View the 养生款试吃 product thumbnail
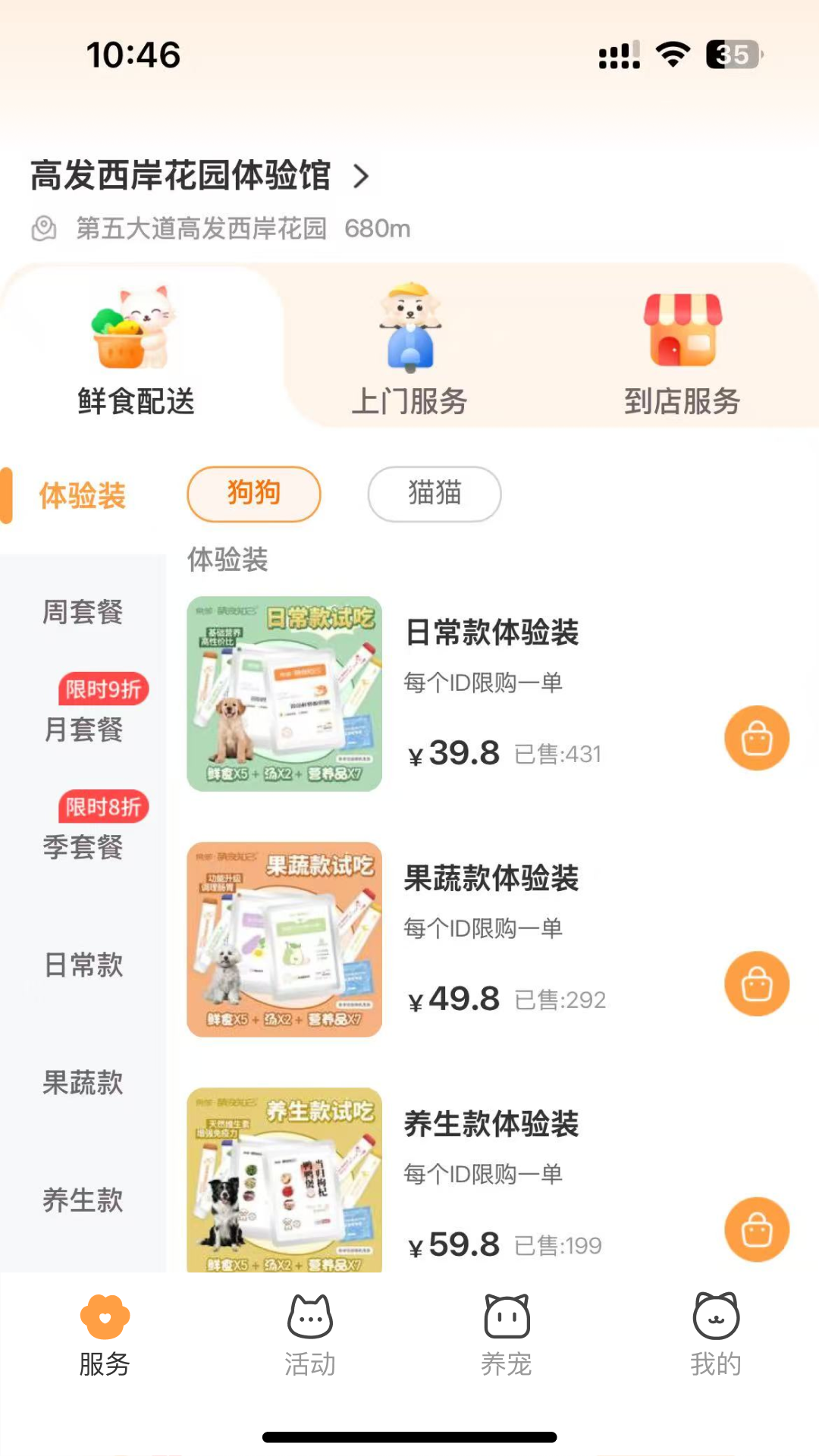Viewport: 819px width, 1456px height. point(284,1180)
